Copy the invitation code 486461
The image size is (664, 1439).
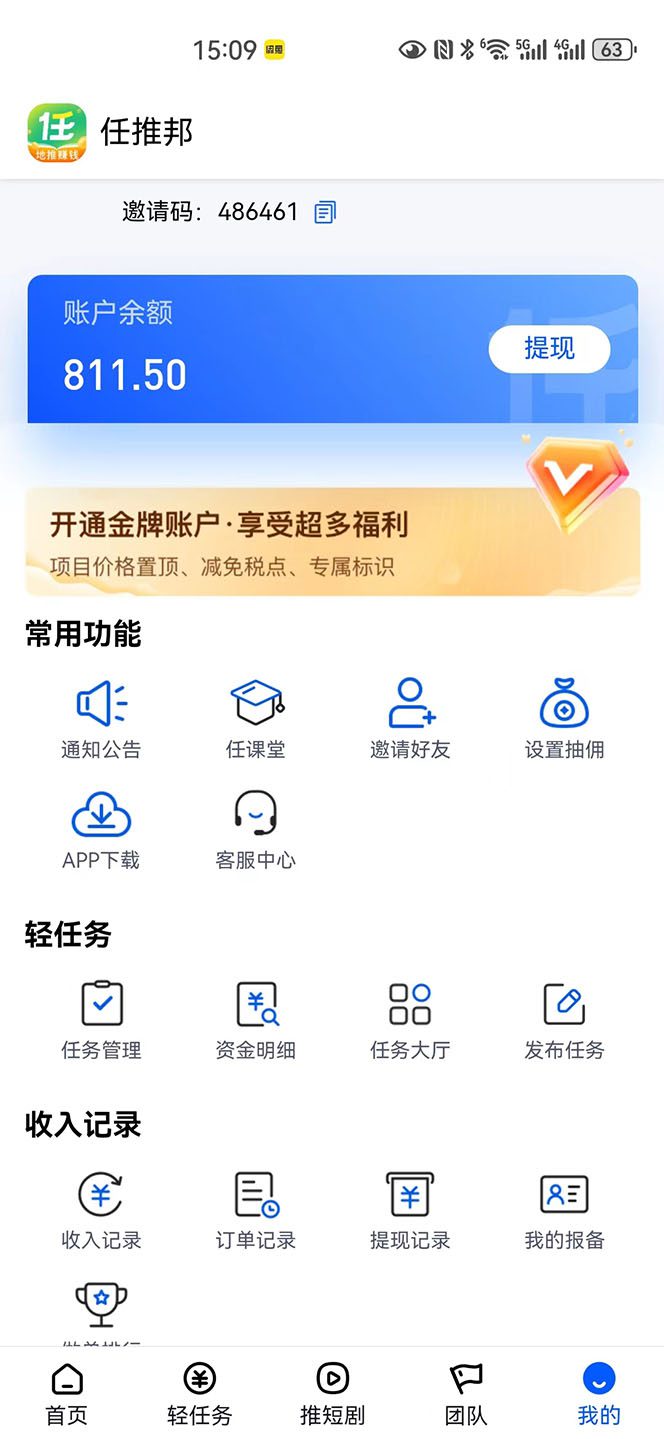[325, 212]
